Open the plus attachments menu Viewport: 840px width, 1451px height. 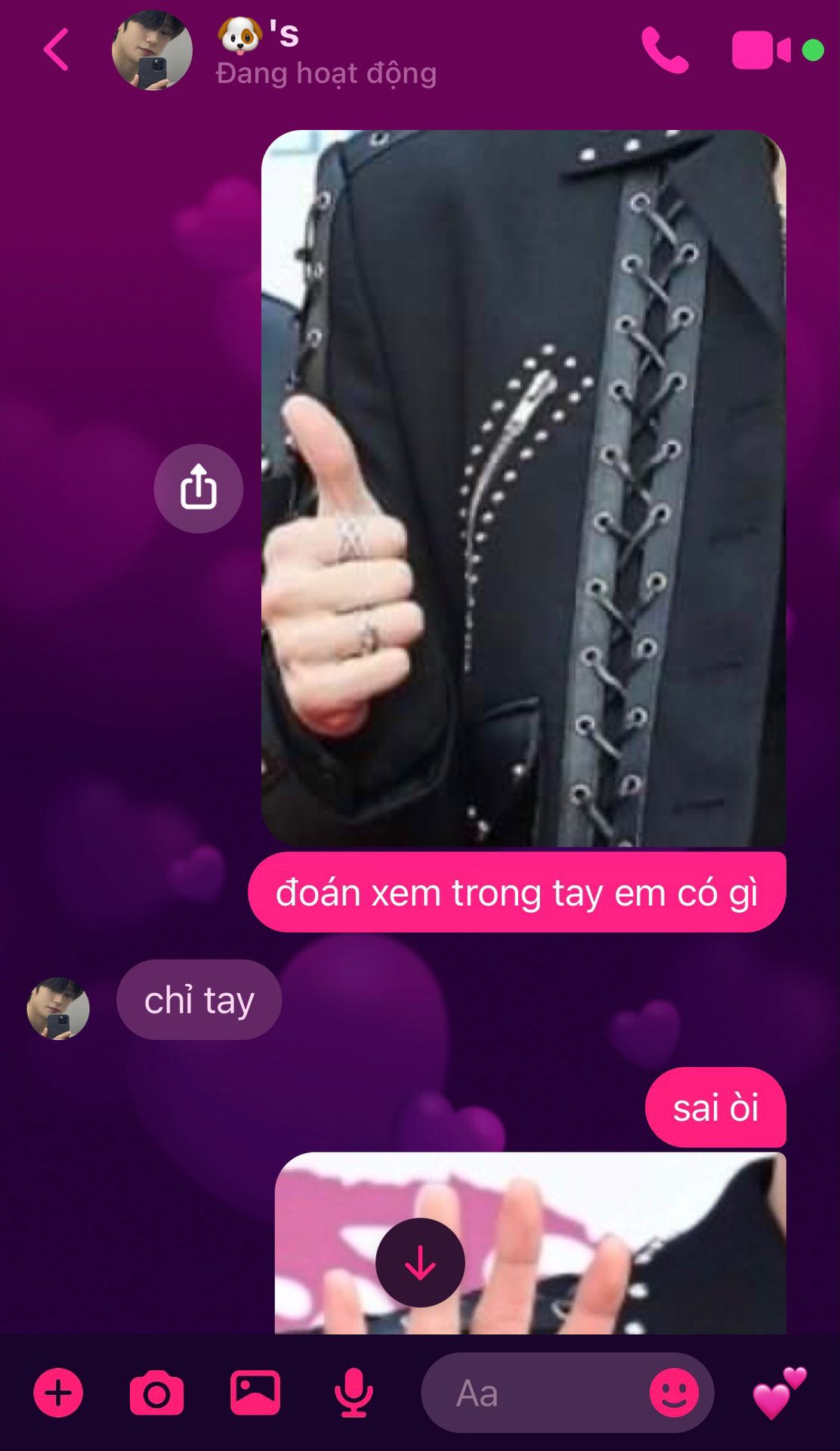tap(58, 1392)
